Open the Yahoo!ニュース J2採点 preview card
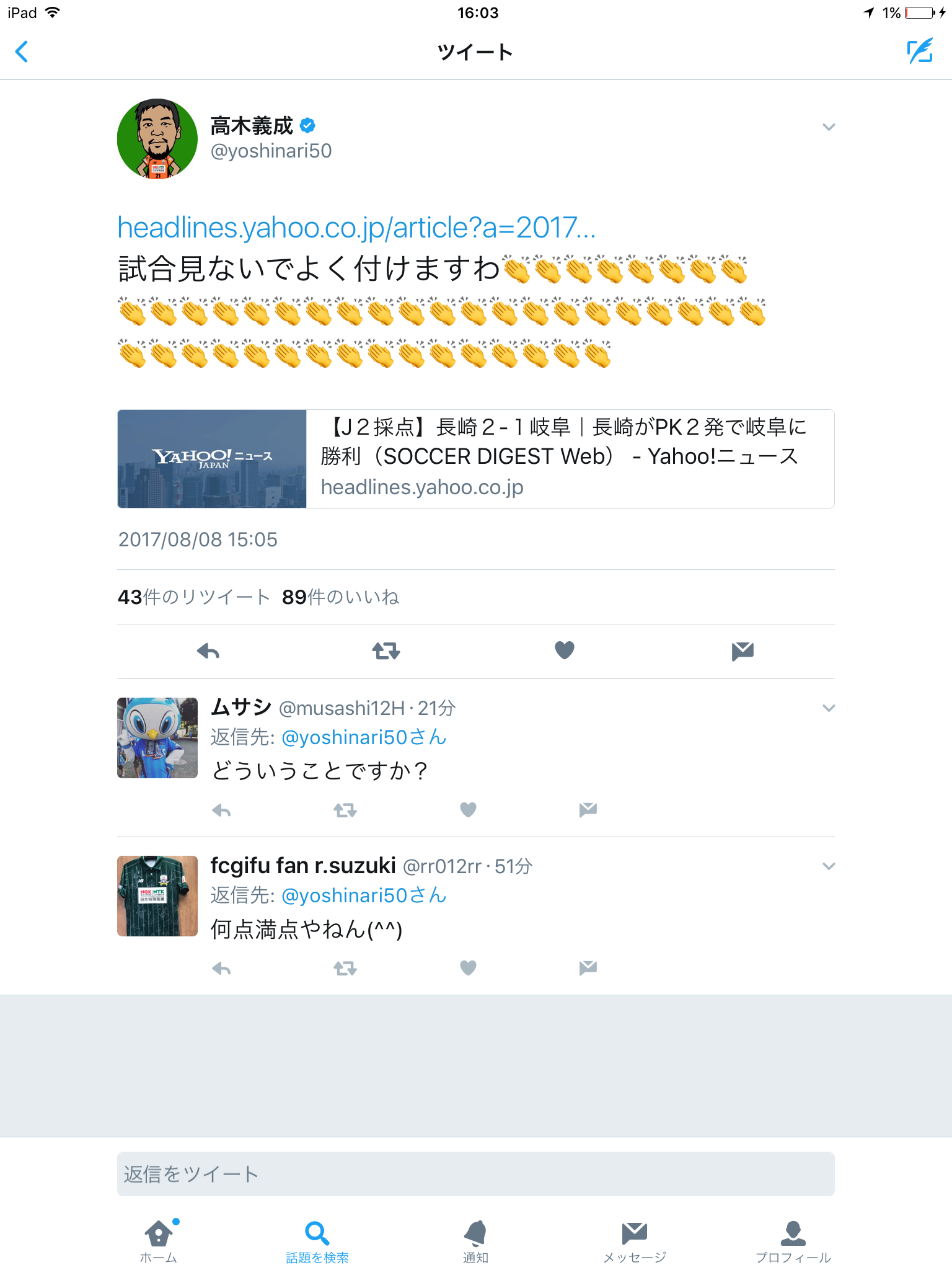The image size is (952, 1270). [476, 459]
